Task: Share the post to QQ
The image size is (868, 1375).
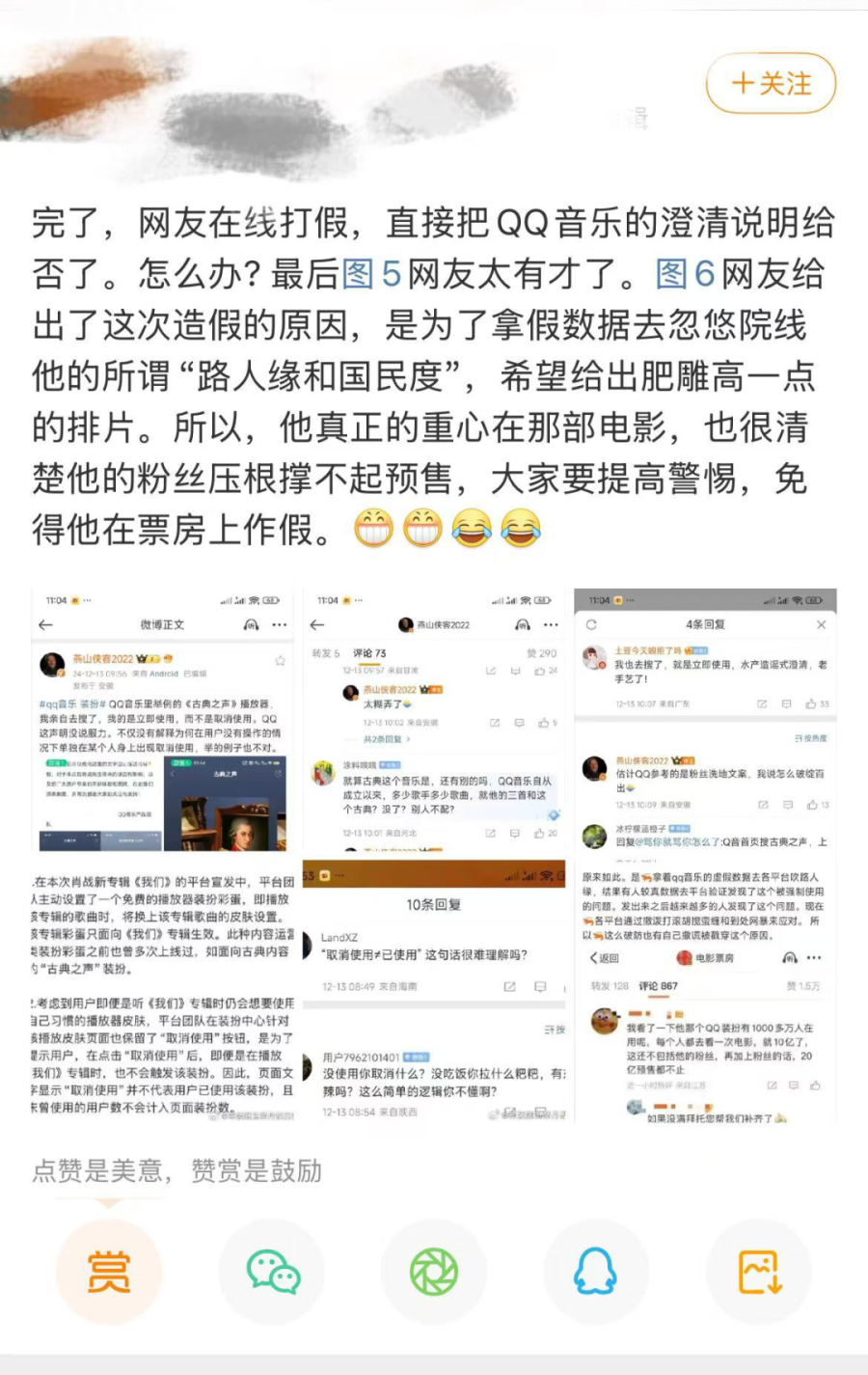Action: click(596, 1271)
